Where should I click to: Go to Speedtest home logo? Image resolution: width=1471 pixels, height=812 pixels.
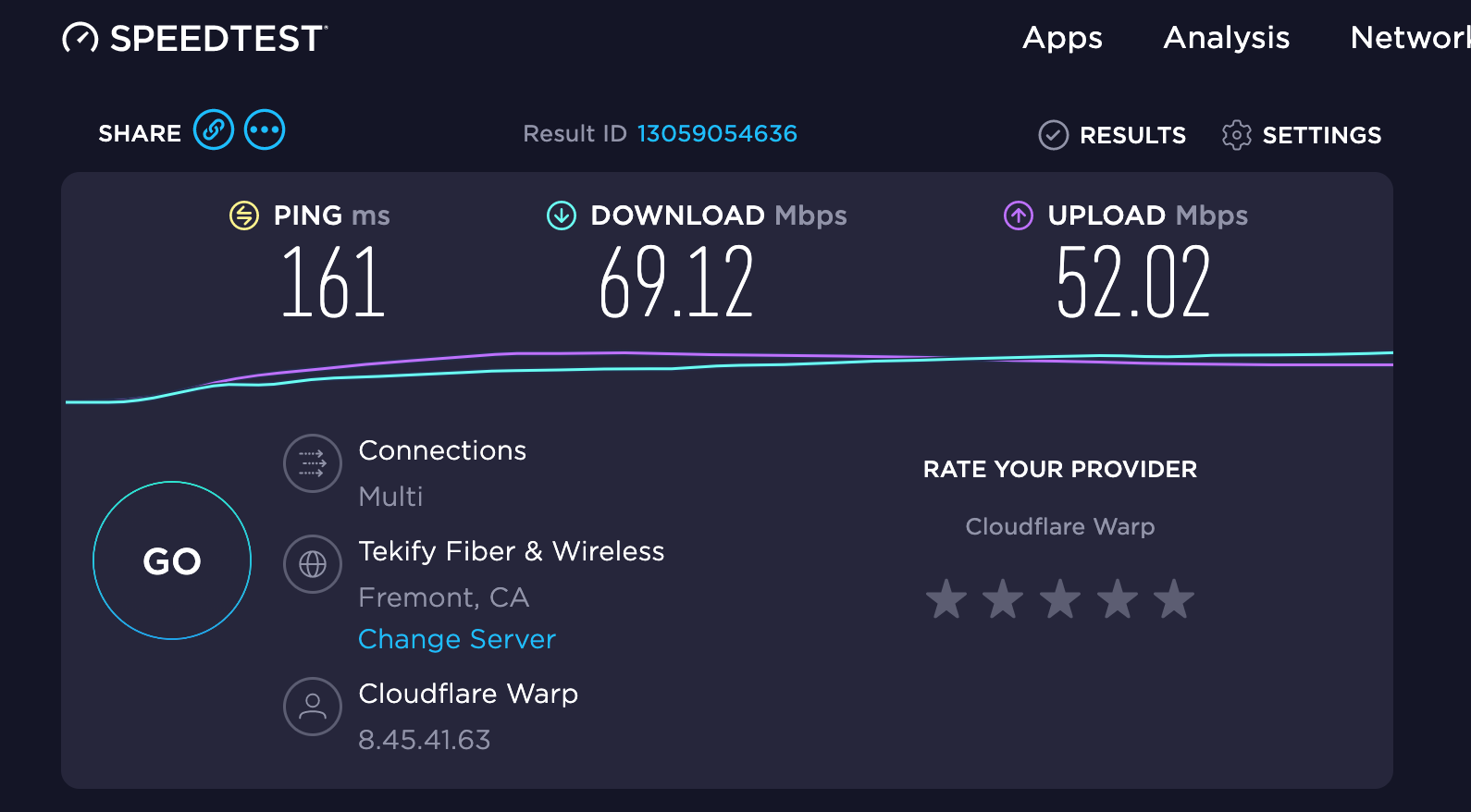tap(195, 38)
